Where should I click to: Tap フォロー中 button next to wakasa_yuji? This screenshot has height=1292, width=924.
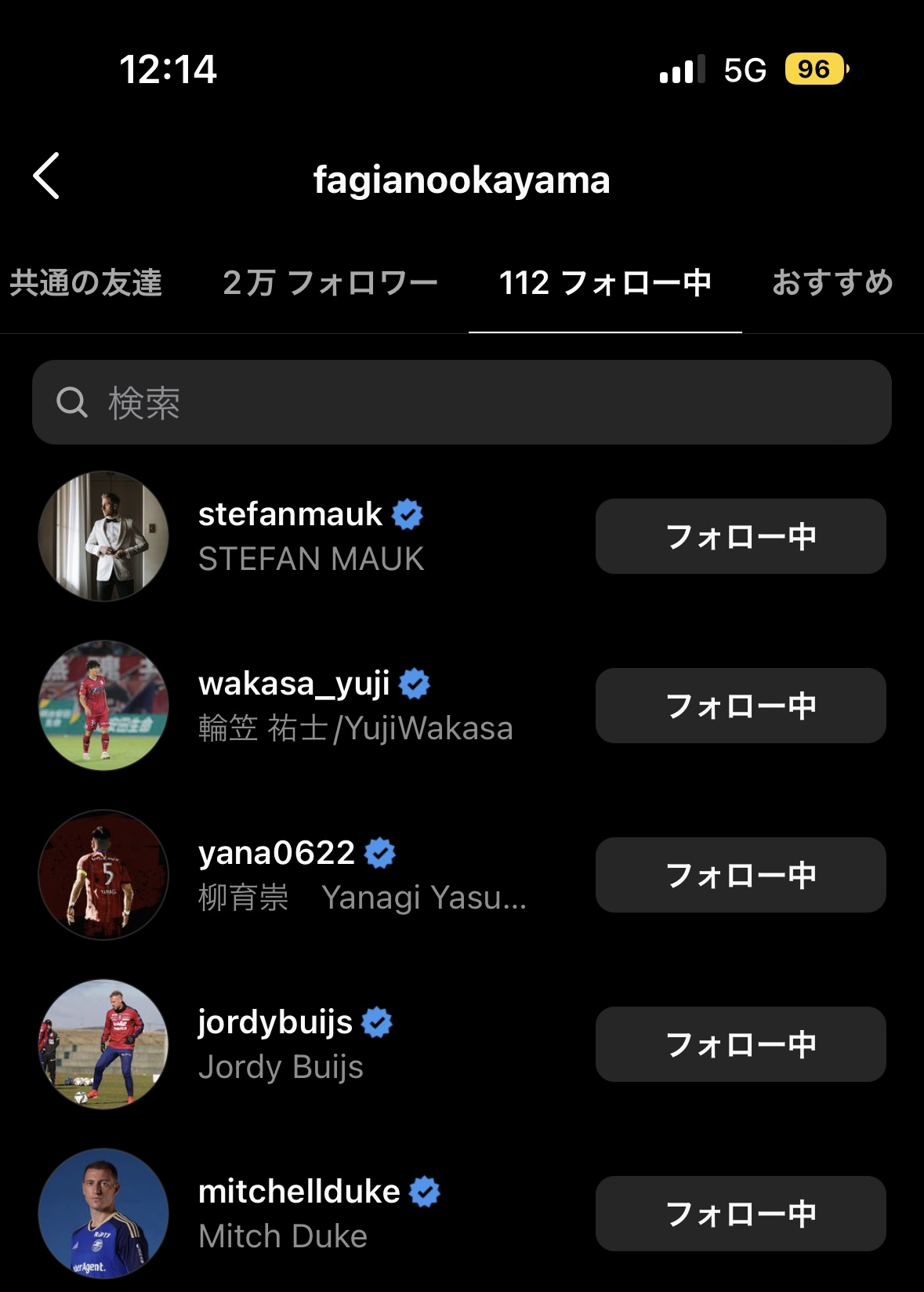point(741,706)
